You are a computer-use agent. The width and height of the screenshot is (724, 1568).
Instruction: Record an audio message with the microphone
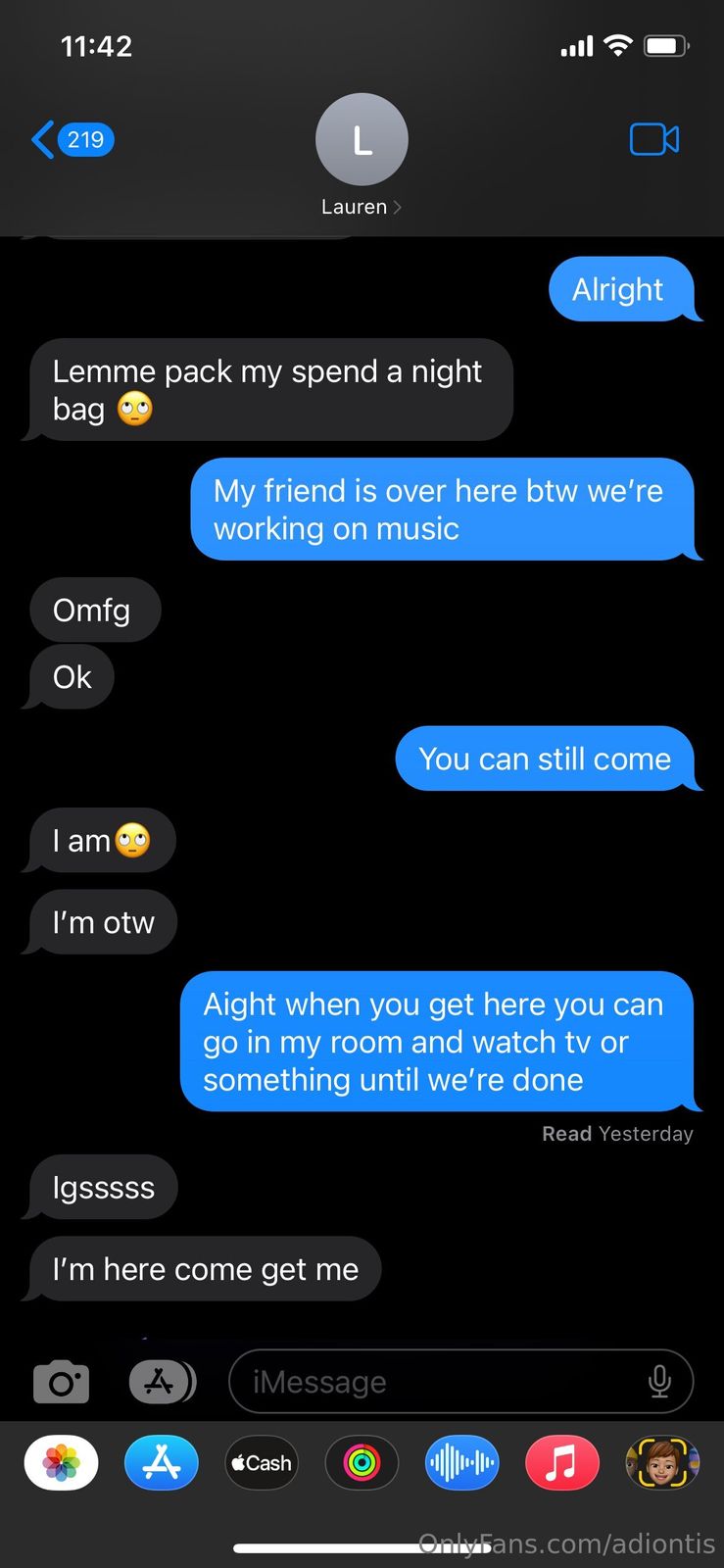click(660, 1382)
